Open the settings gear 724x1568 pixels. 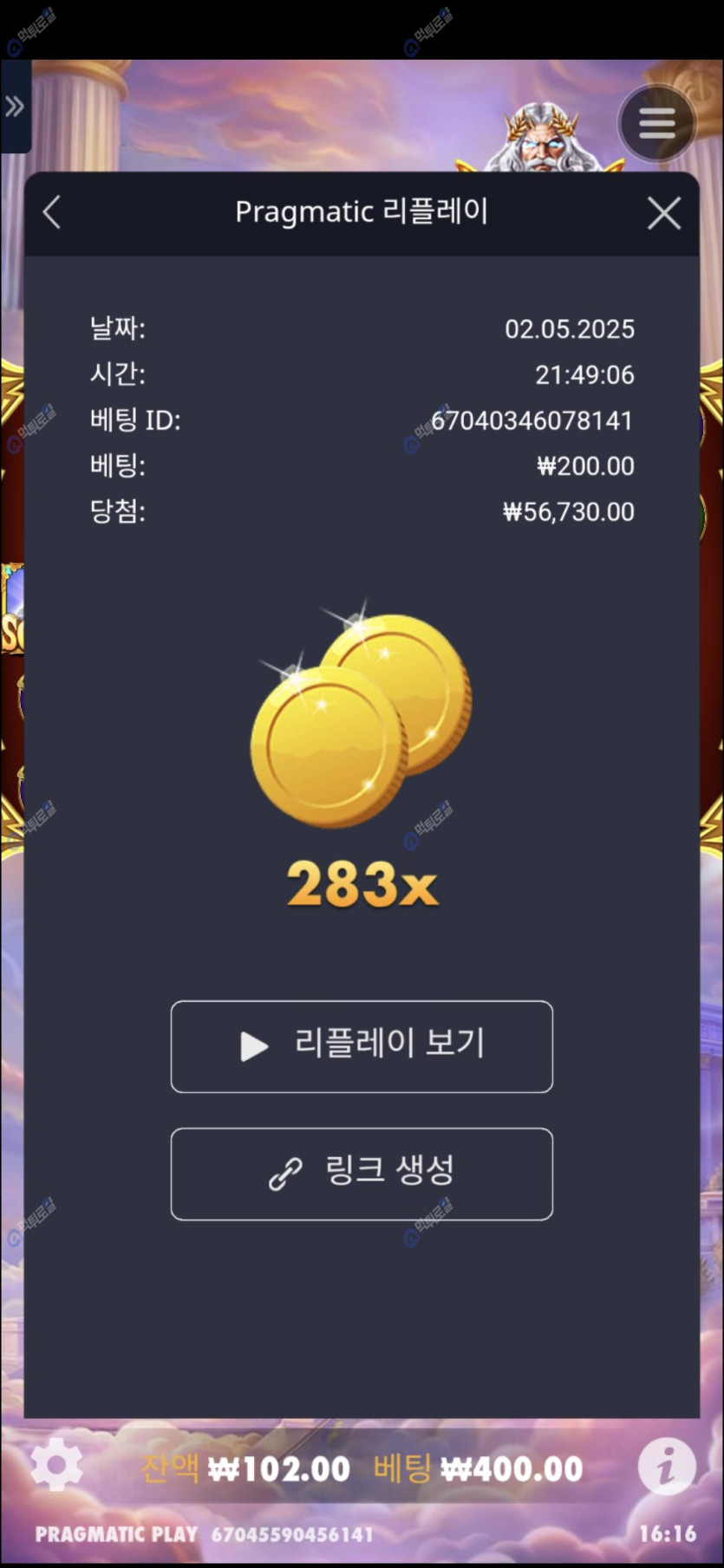pos(56,1467)
